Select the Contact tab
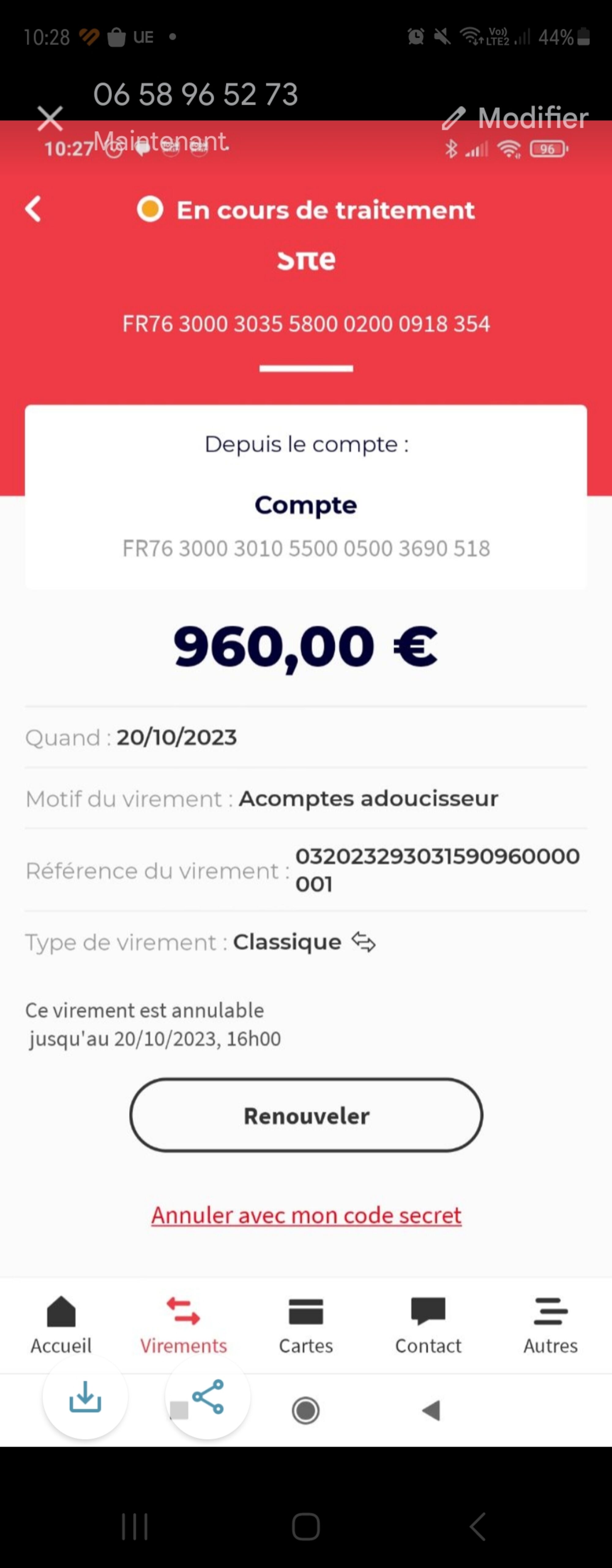 (428, 1326)
